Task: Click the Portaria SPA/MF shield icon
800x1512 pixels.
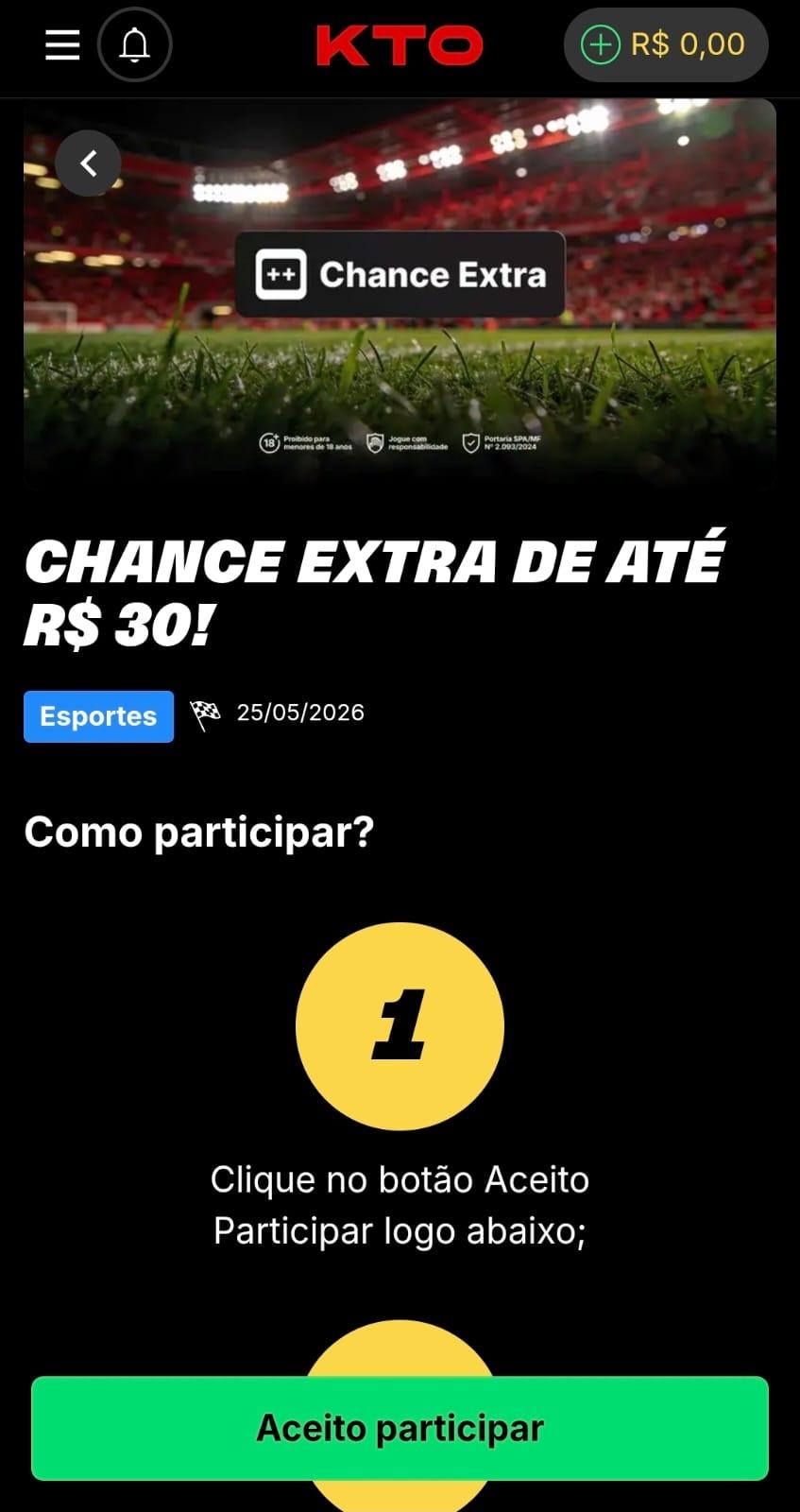Action: (469, 440)
